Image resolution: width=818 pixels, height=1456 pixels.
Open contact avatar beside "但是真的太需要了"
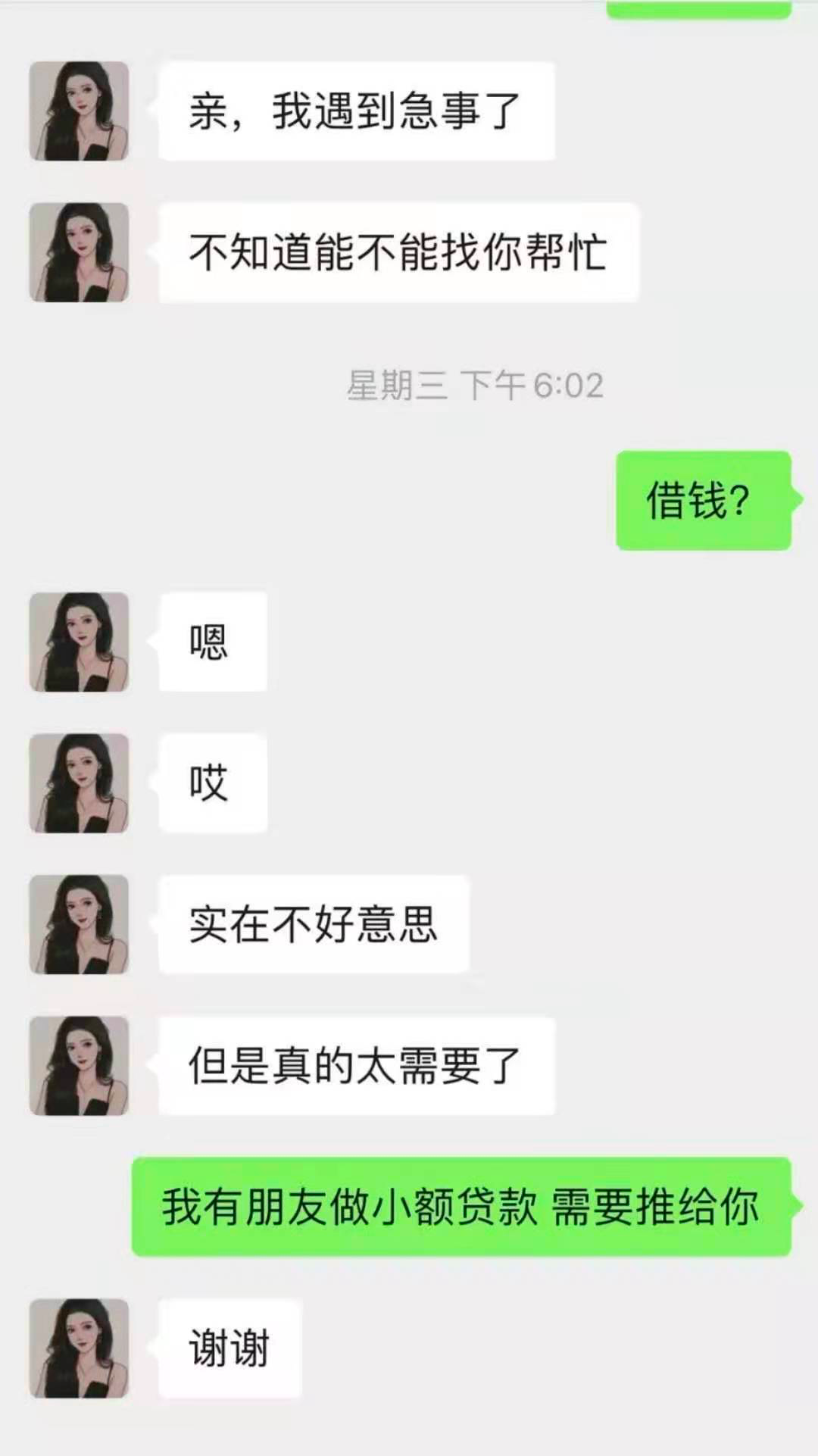tap(79, 1066)
